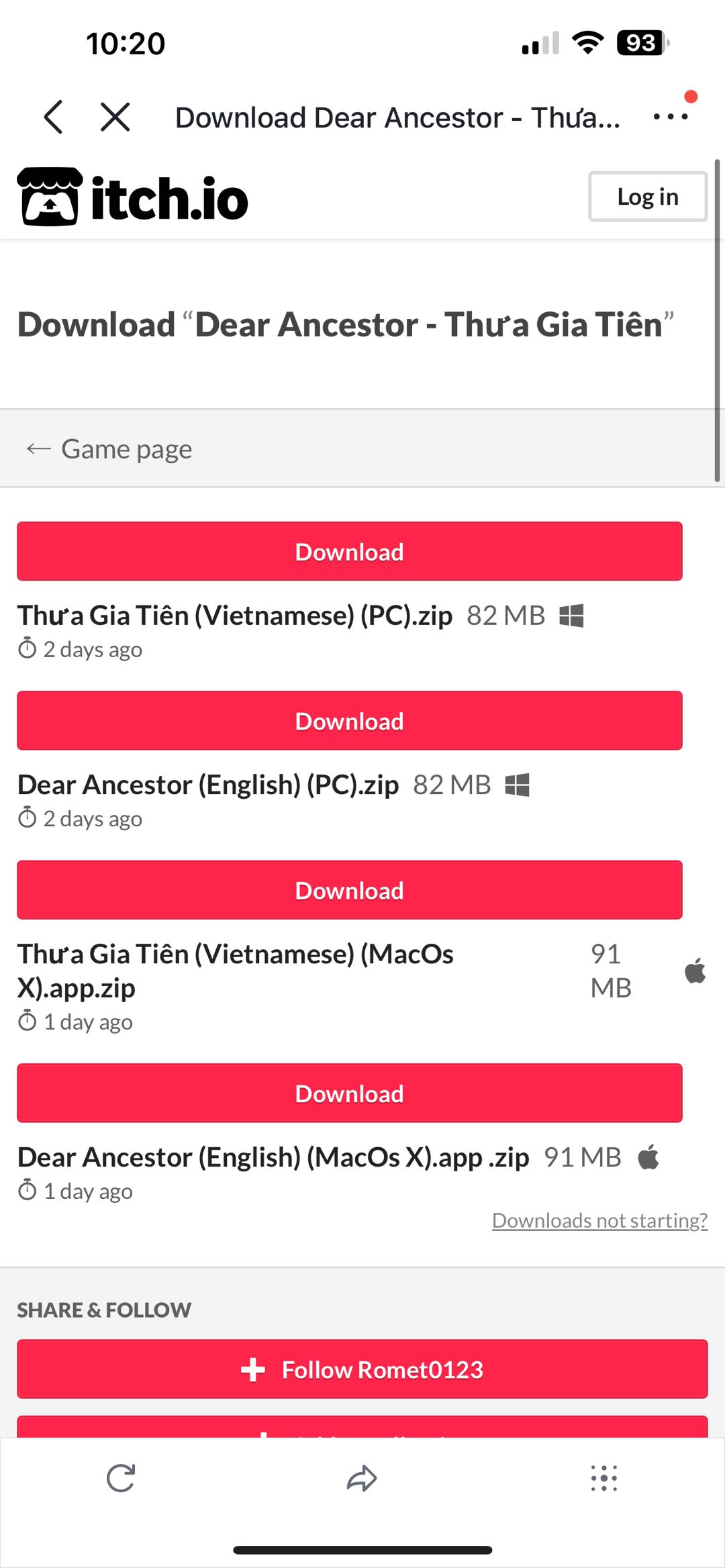
Task: Open the Downloads not starting? link
Action: [599, 1220]
